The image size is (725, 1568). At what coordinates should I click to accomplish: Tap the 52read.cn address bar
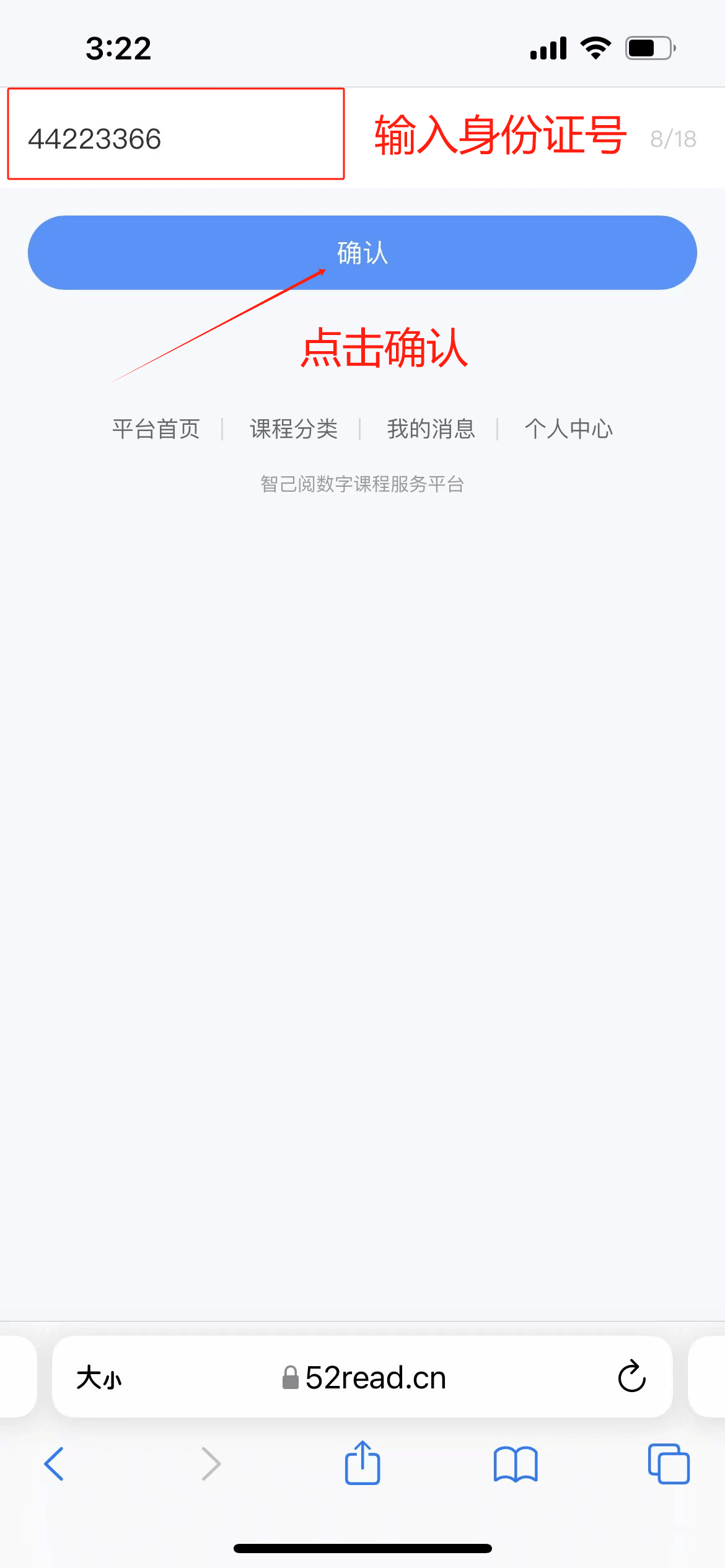tap(363, 1377)
